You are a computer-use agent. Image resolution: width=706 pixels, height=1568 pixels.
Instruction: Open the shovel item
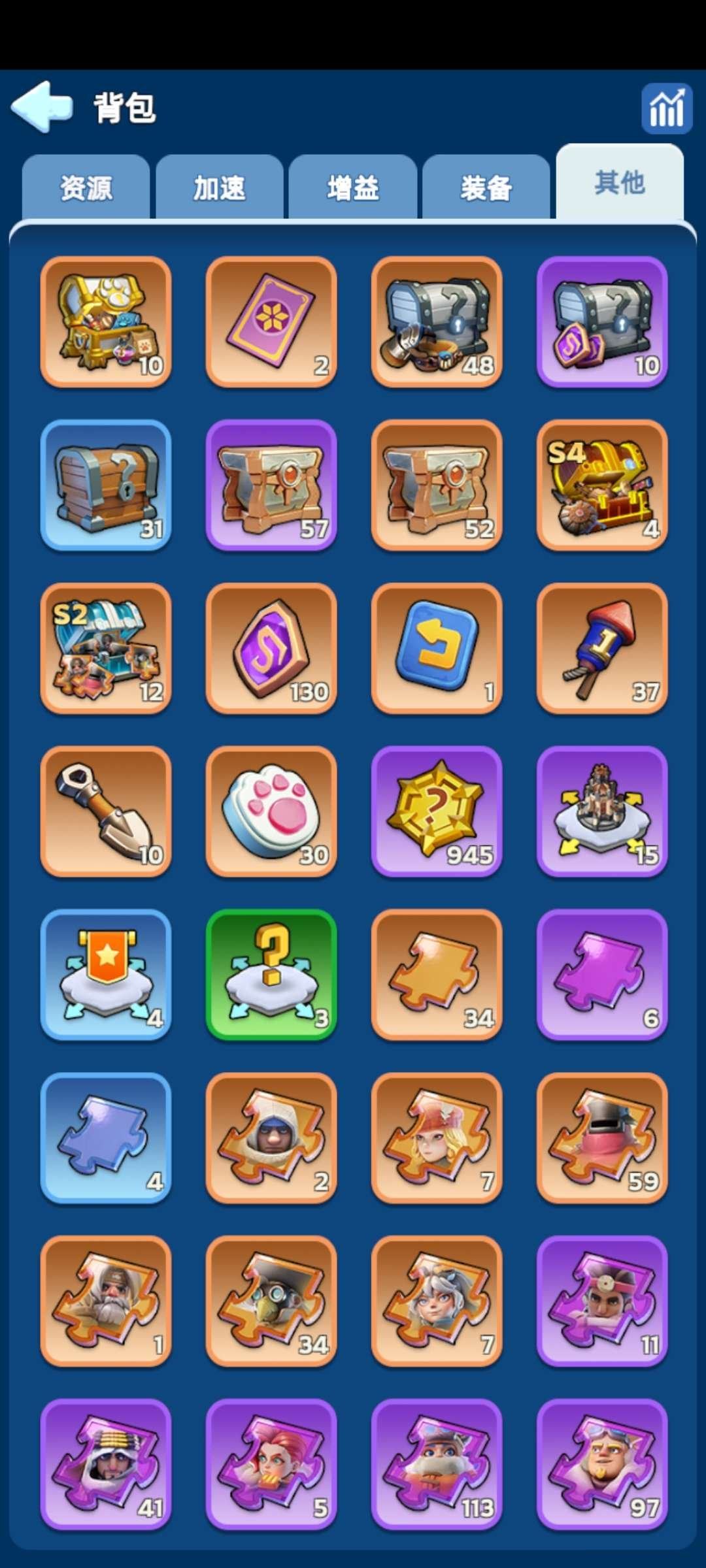point(106,811)
